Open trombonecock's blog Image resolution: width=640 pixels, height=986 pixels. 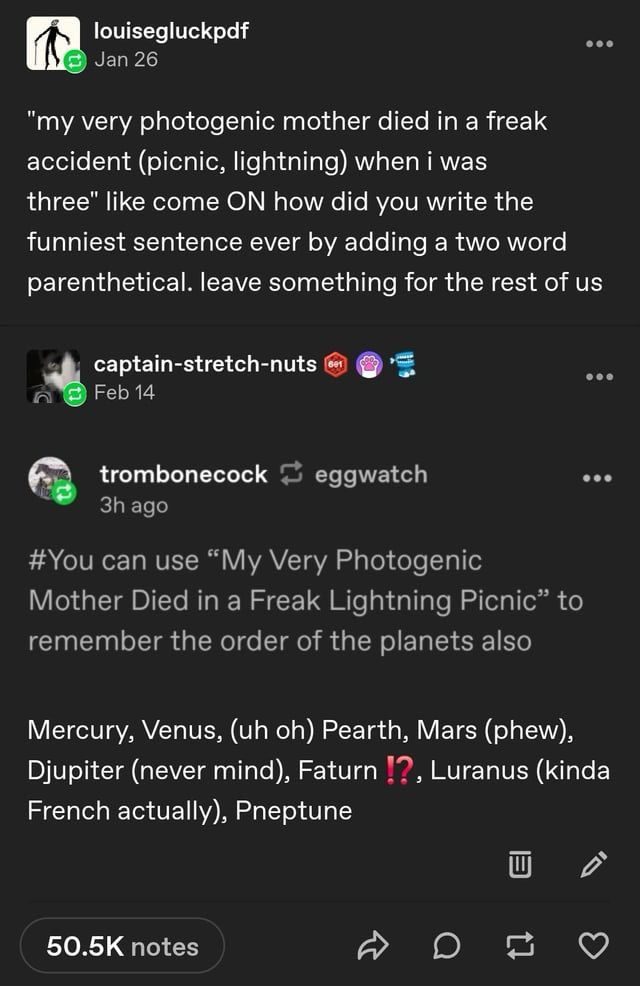pyautogui.click(x=183, y=474)
